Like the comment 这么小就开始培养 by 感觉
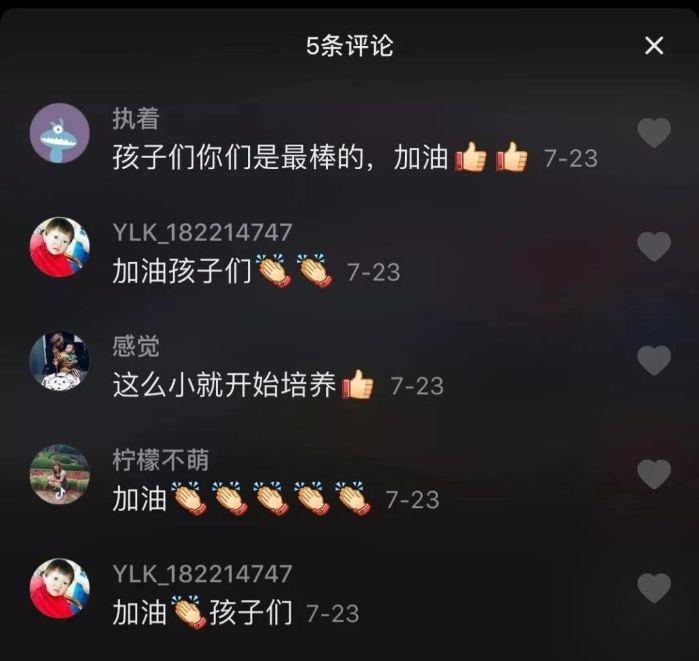This screenshot has height=661, width=699. pyautogui.click(x=654, y=361)
